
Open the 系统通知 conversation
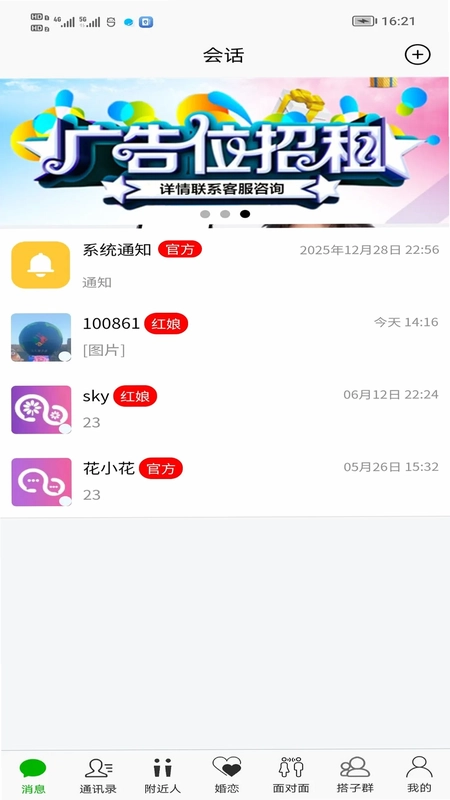225,265
